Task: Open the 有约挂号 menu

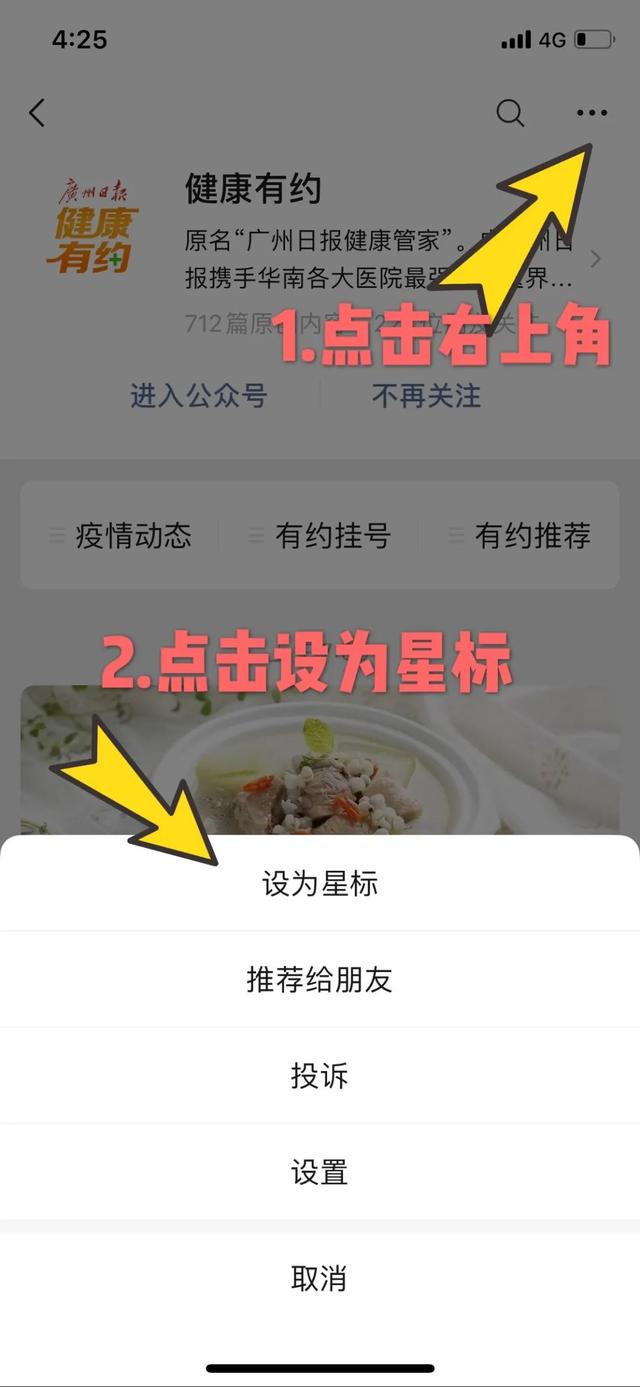Action: [320, 536]
